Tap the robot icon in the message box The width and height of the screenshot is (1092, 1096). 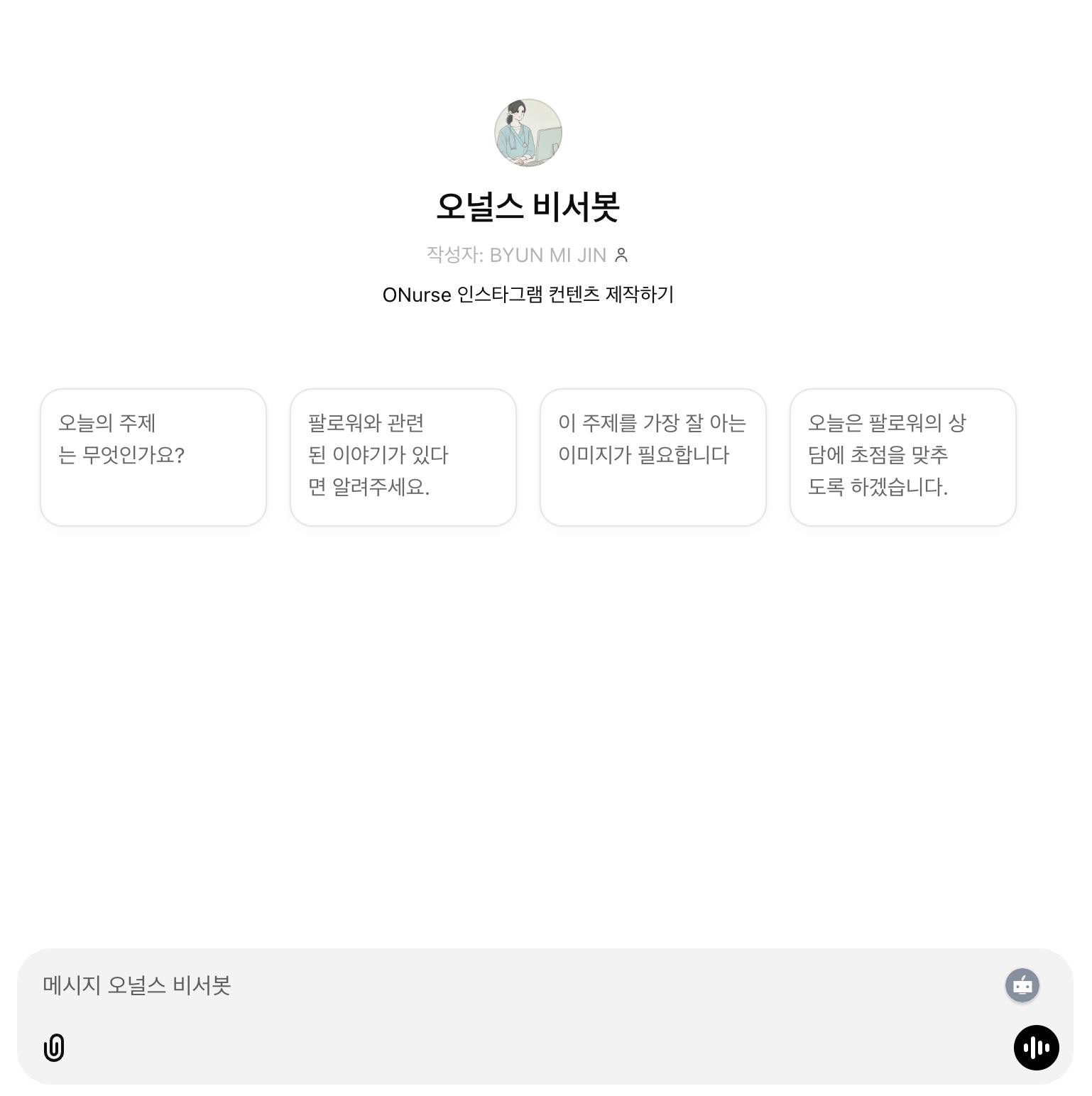pyautogui.click(x=1022, y=985)
